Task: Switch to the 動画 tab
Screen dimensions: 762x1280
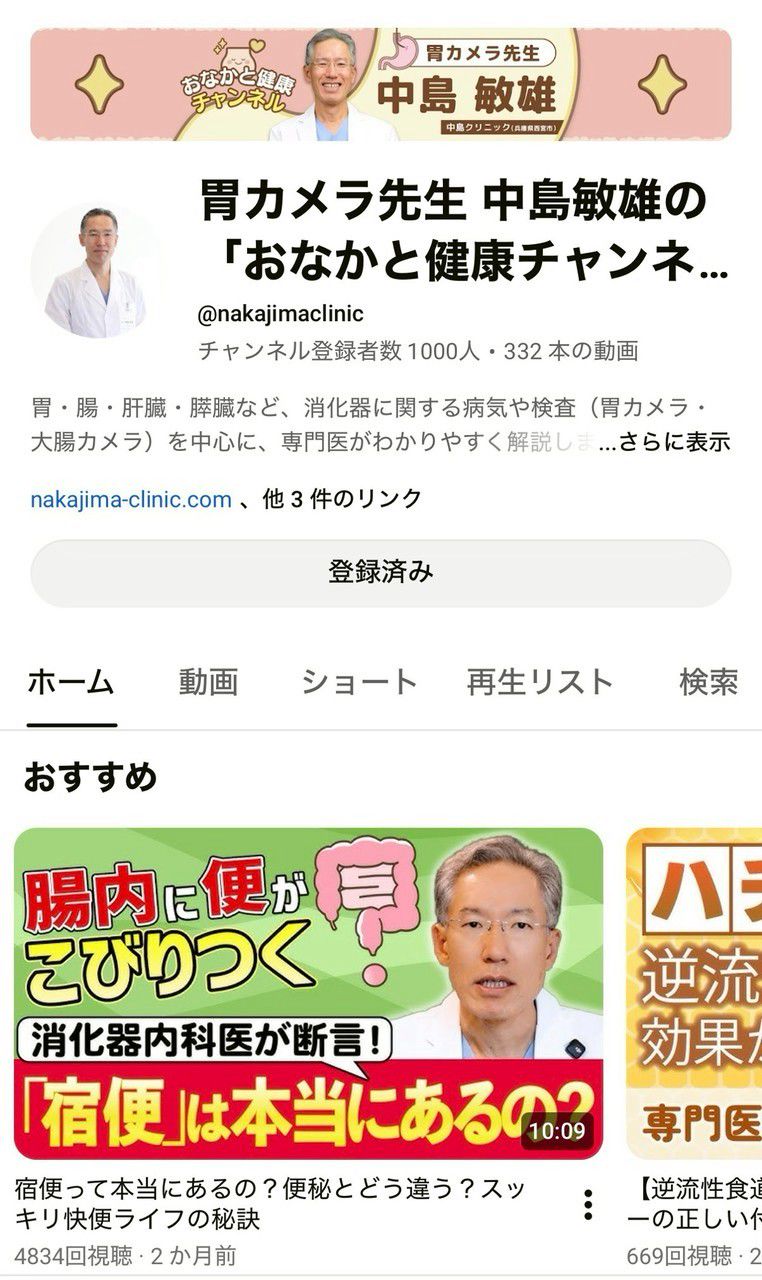Action: (208, 683)
